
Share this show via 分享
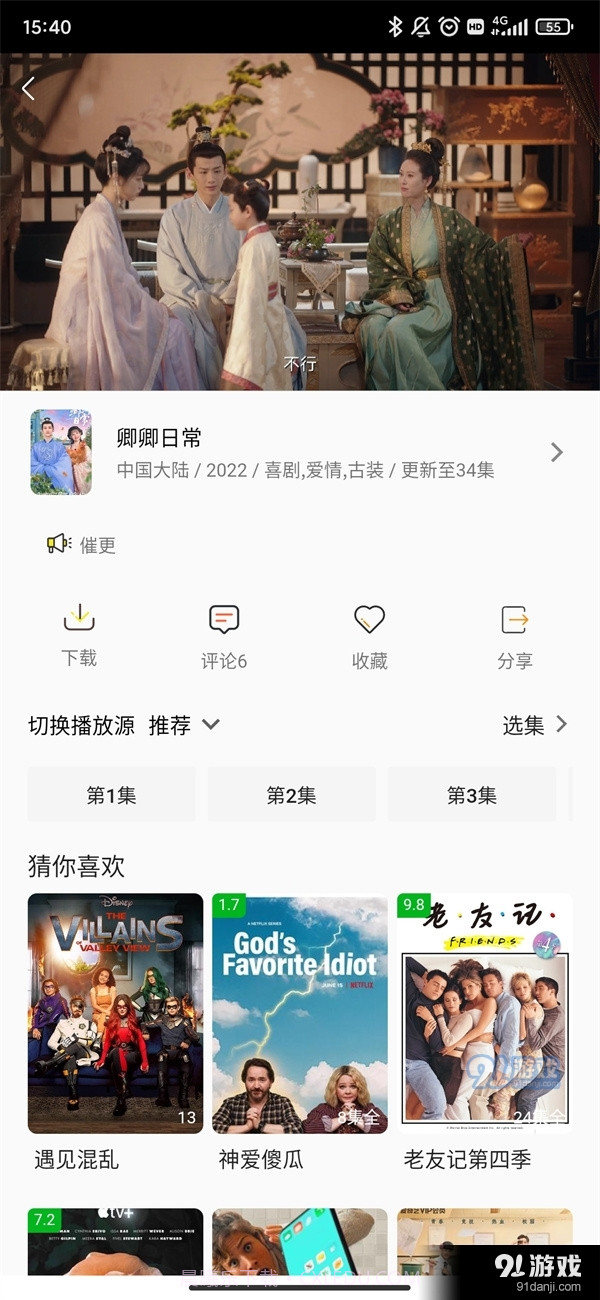tap(515, 637)
